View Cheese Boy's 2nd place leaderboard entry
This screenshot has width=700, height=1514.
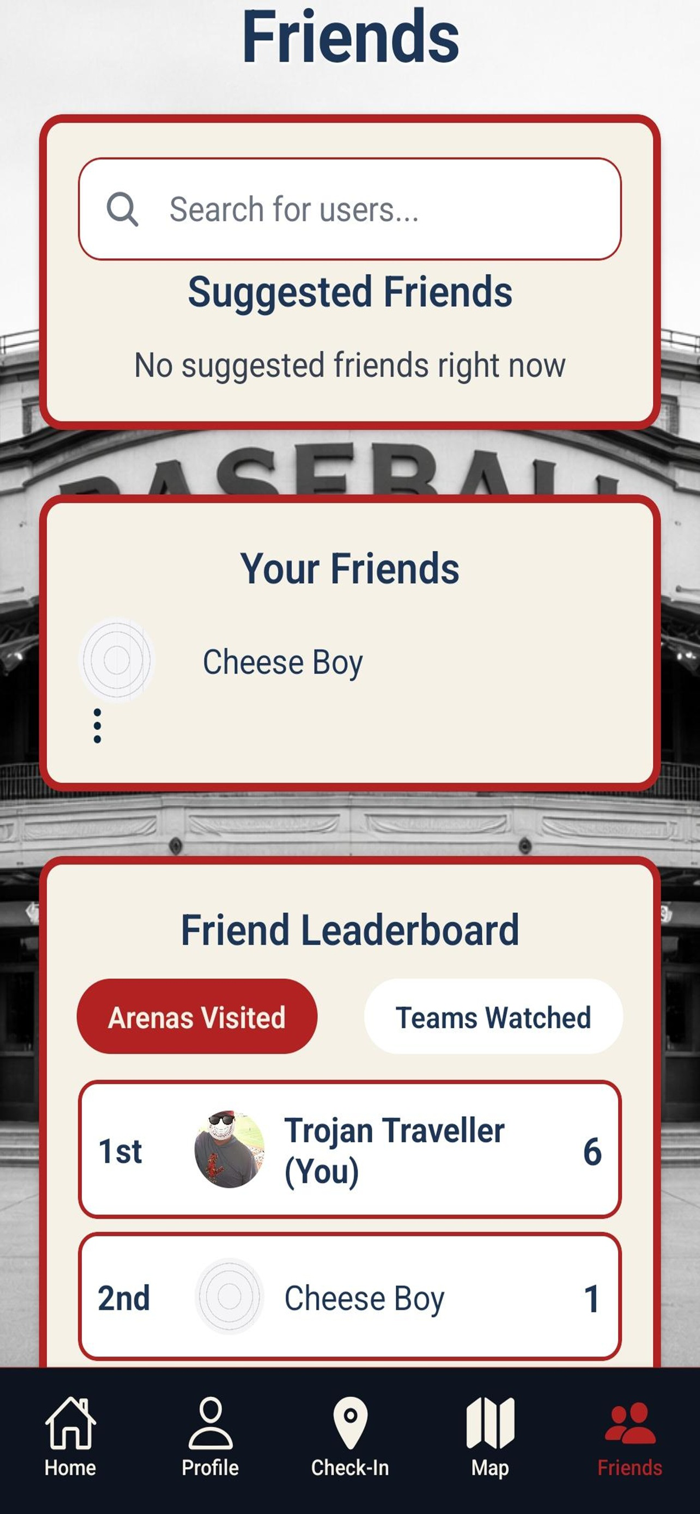(350, 1298)
